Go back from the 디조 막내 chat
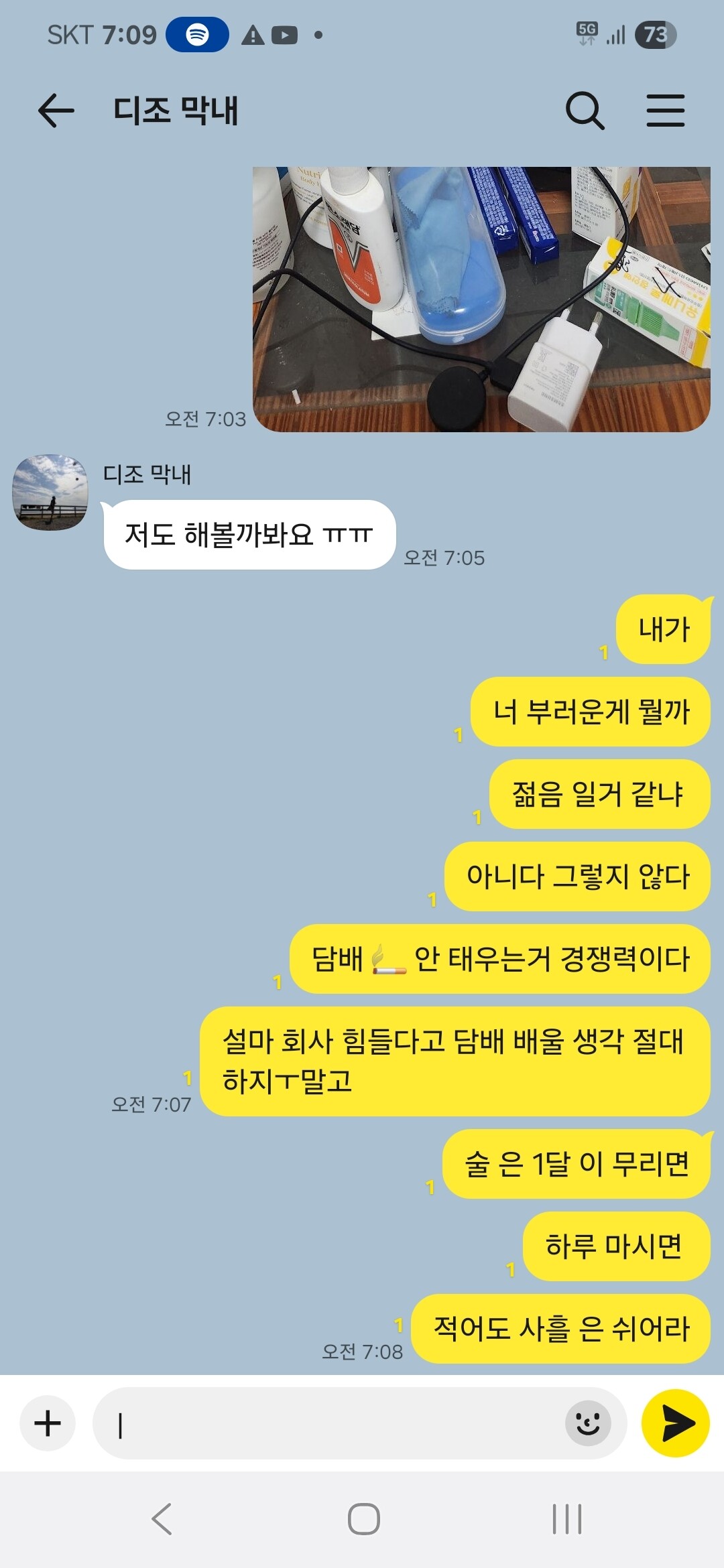The image size is (724, 1568). pyautogui.click(x=56, y=111)
